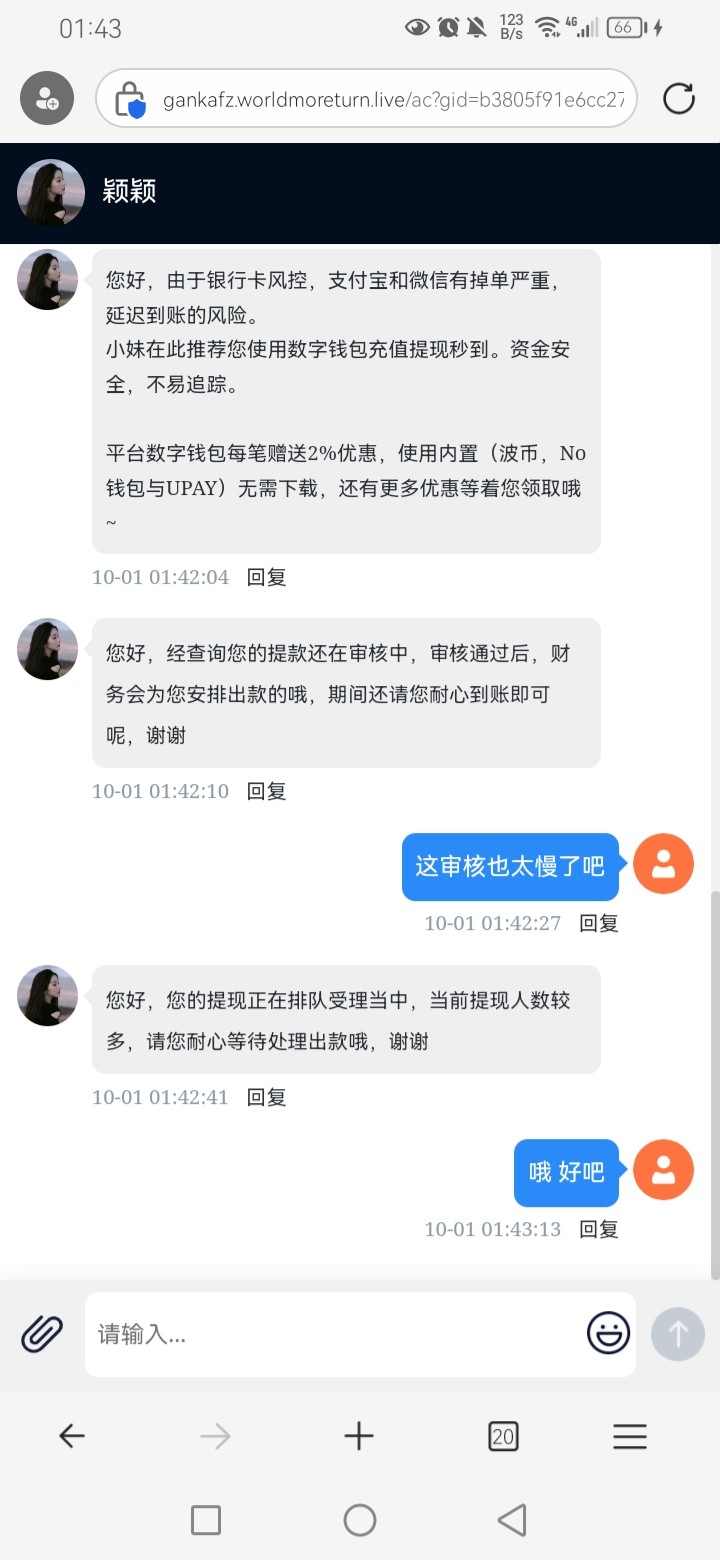The height and width of the screenshot is (1560, 720).
Task: Attach a file with the paperclip icon
Action: 42,1334
